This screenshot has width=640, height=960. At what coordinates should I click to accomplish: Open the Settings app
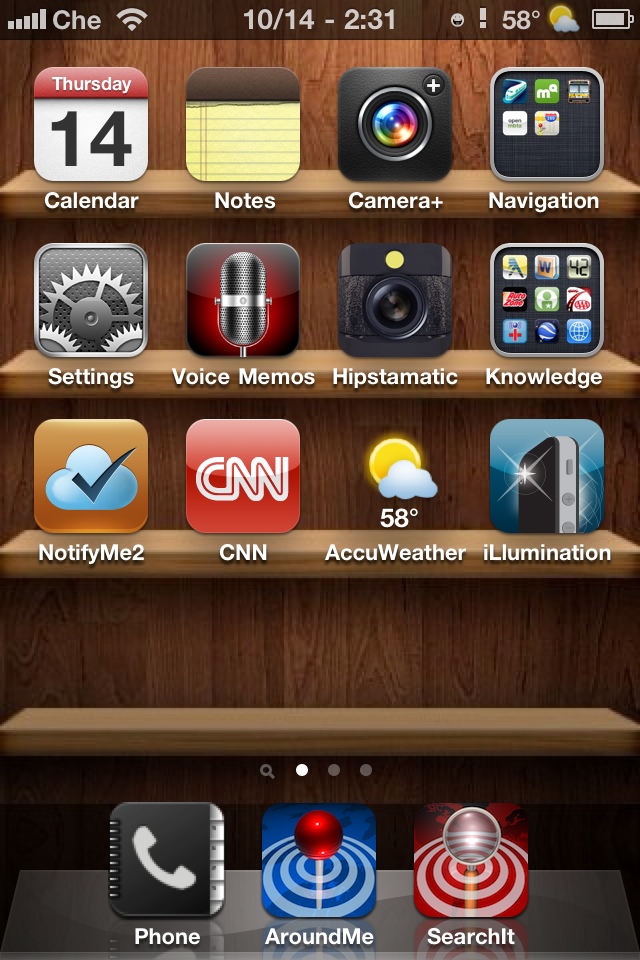(x=91, y=300)
